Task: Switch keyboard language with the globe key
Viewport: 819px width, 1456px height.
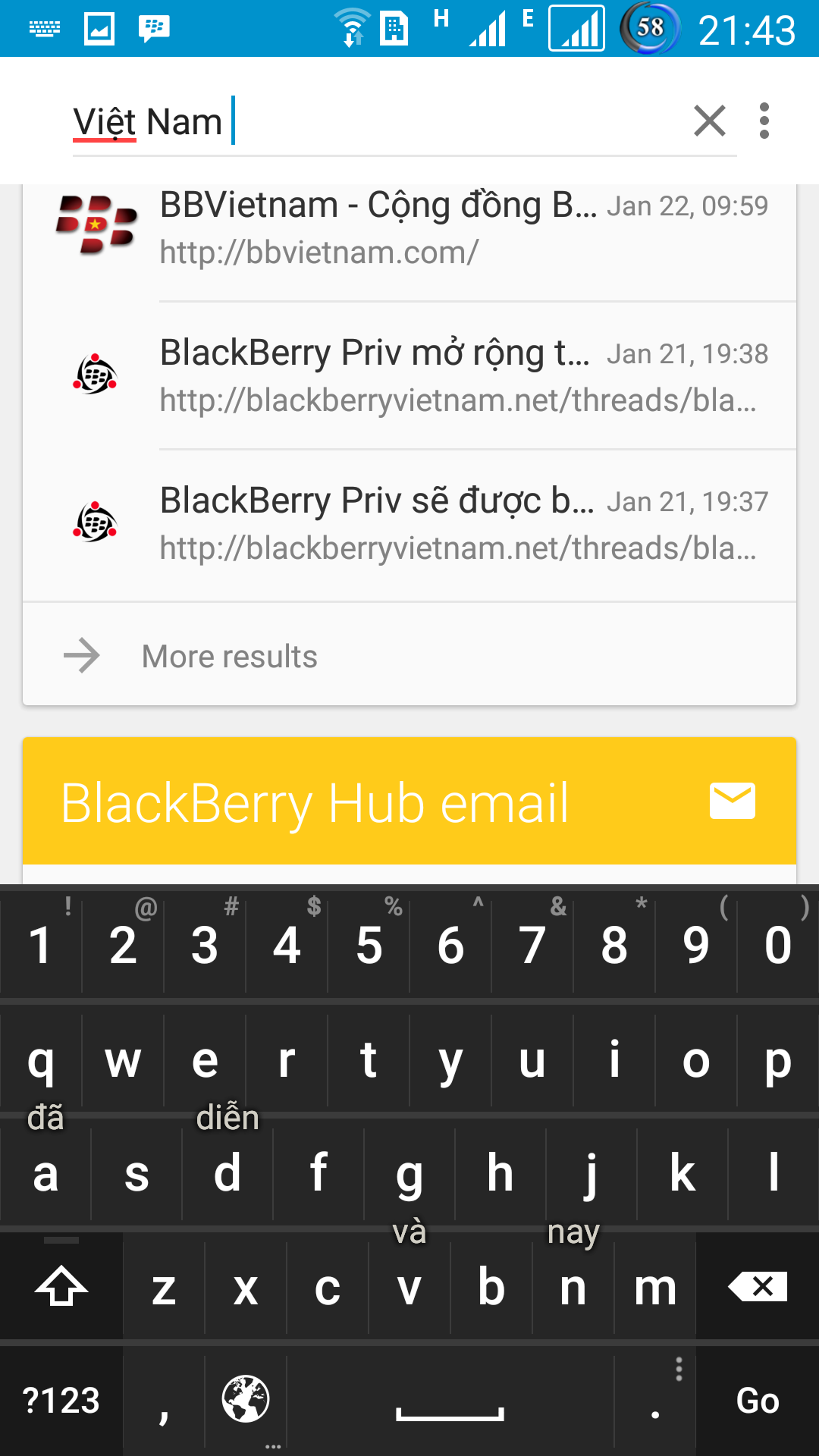Action: [x=245, y=1400]
